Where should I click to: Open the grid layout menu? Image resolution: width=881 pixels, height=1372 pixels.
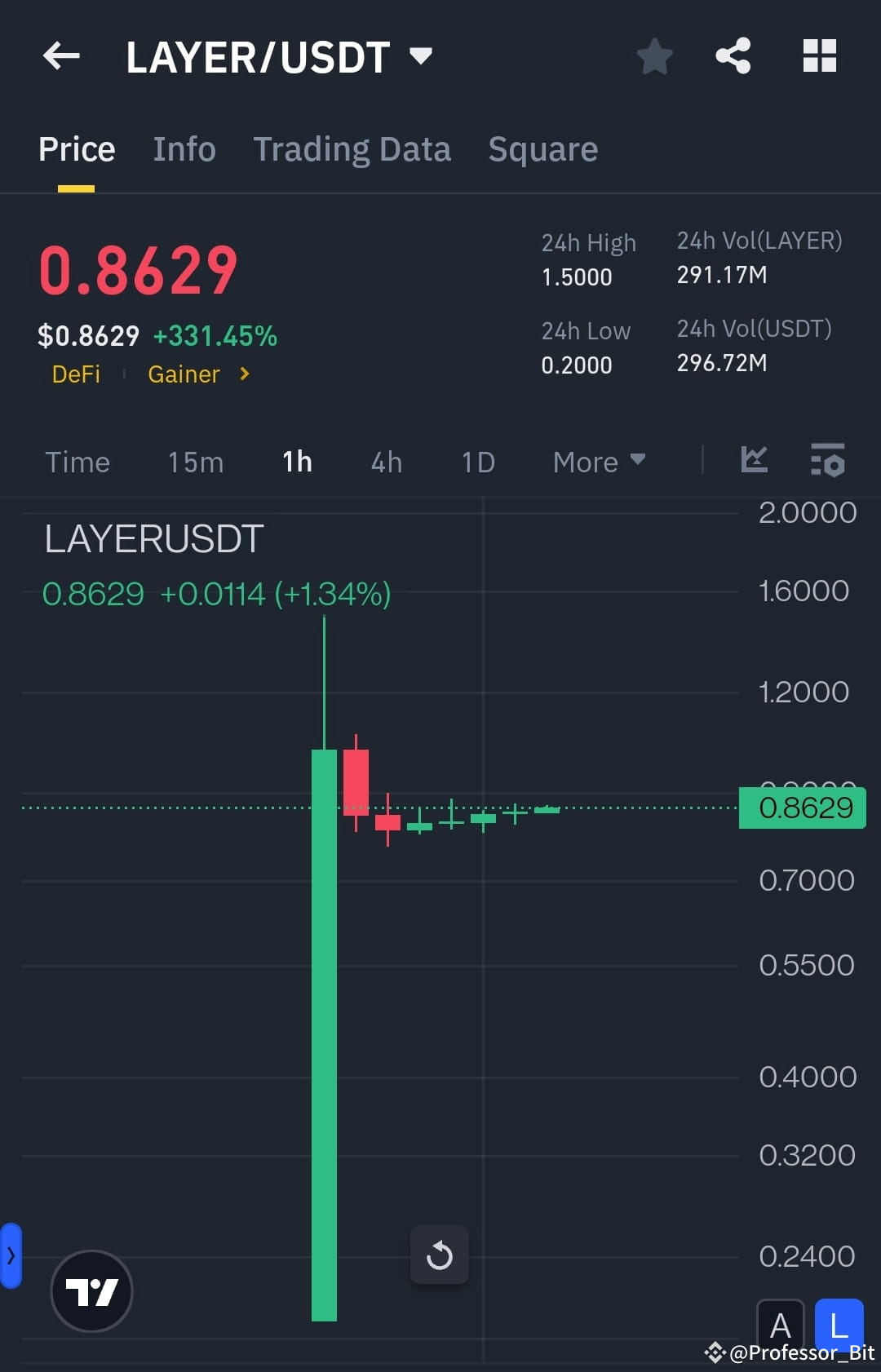click(x=819, y=55)
